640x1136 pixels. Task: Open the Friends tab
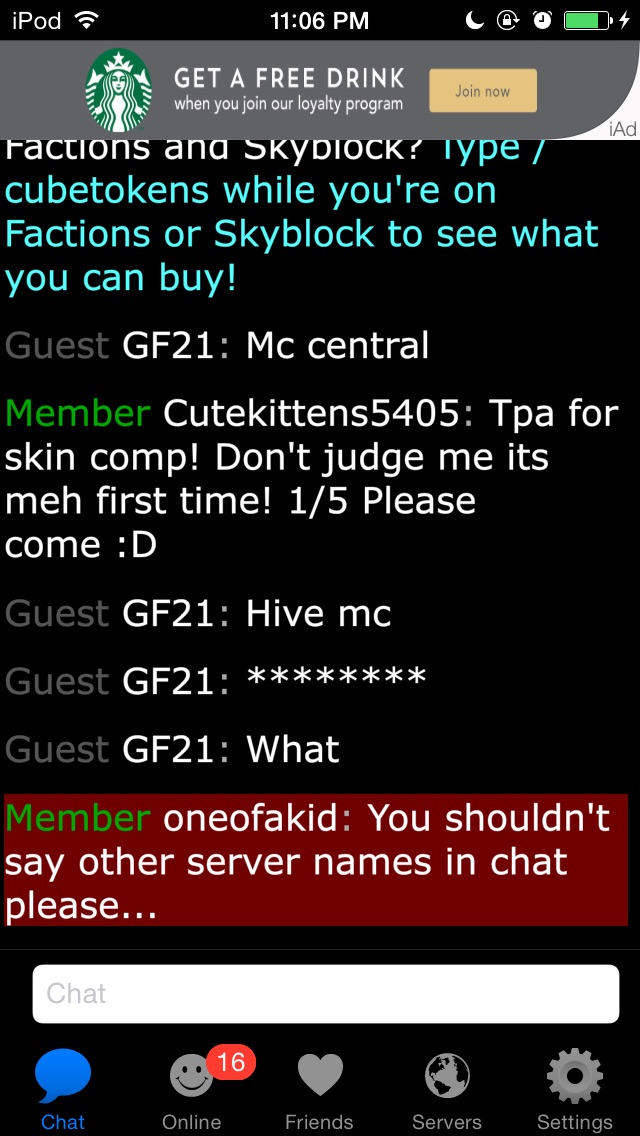[319, 1090]
